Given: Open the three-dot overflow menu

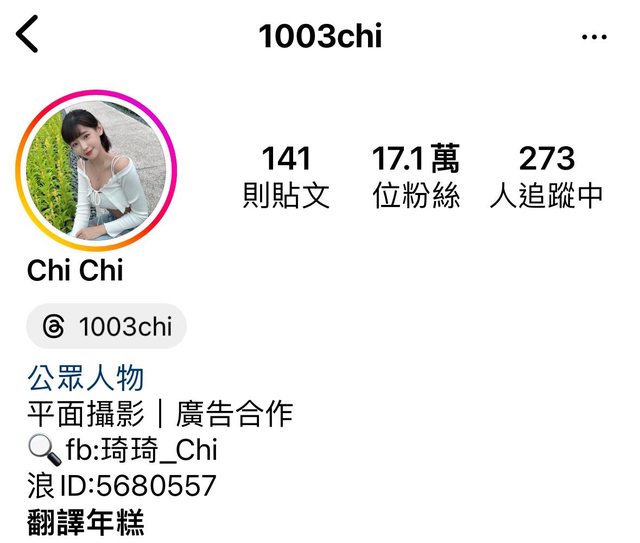Looking at the screenshot, I should coord(594,37).
